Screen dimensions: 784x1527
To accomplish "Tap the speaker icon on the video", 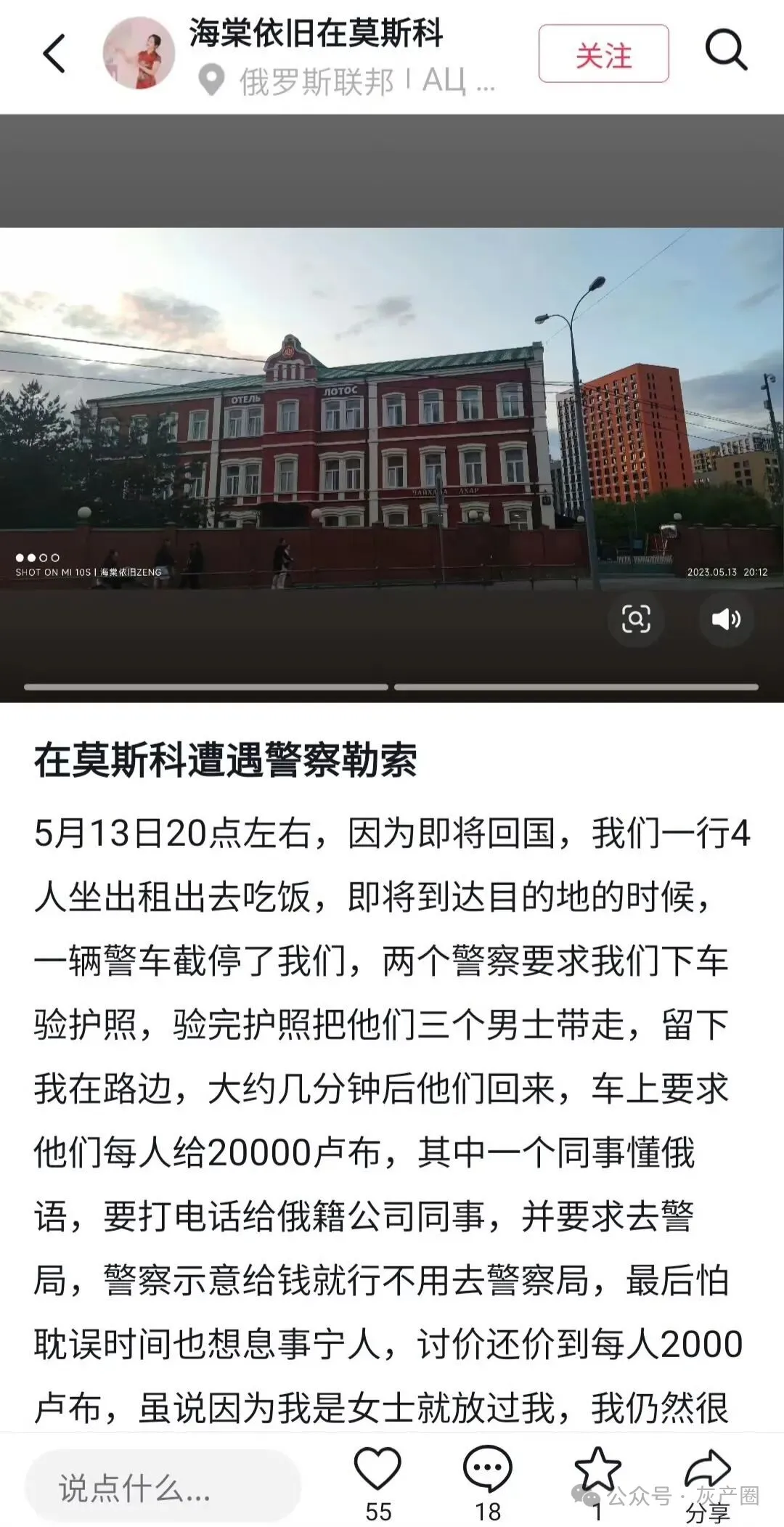I will pos(725,619).
